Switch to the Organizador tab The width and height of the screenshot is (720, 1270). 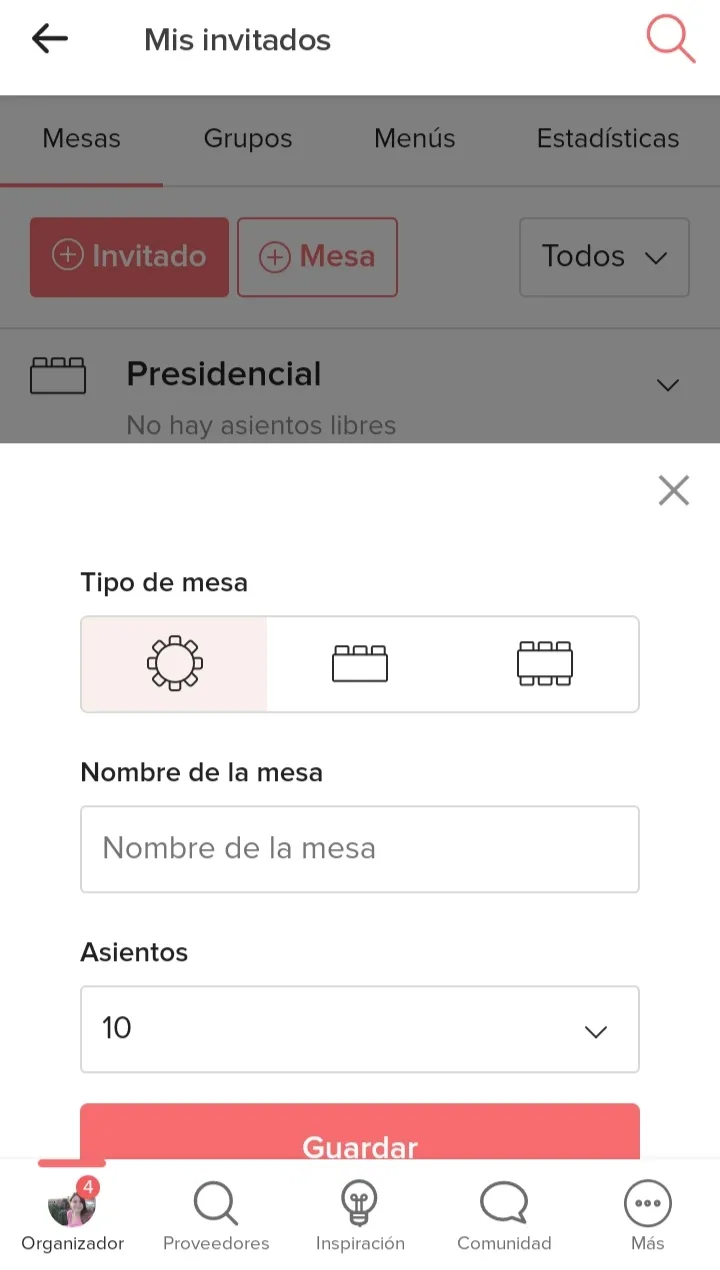(x=72, y=1214)
